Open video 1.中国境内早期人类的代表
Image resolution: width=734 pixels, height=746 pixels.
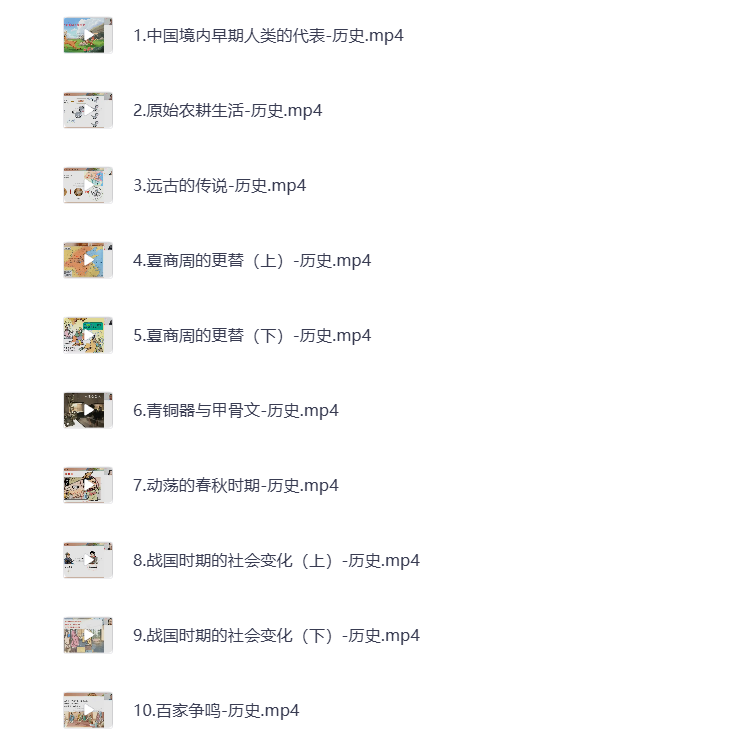[x=268, y=36]
